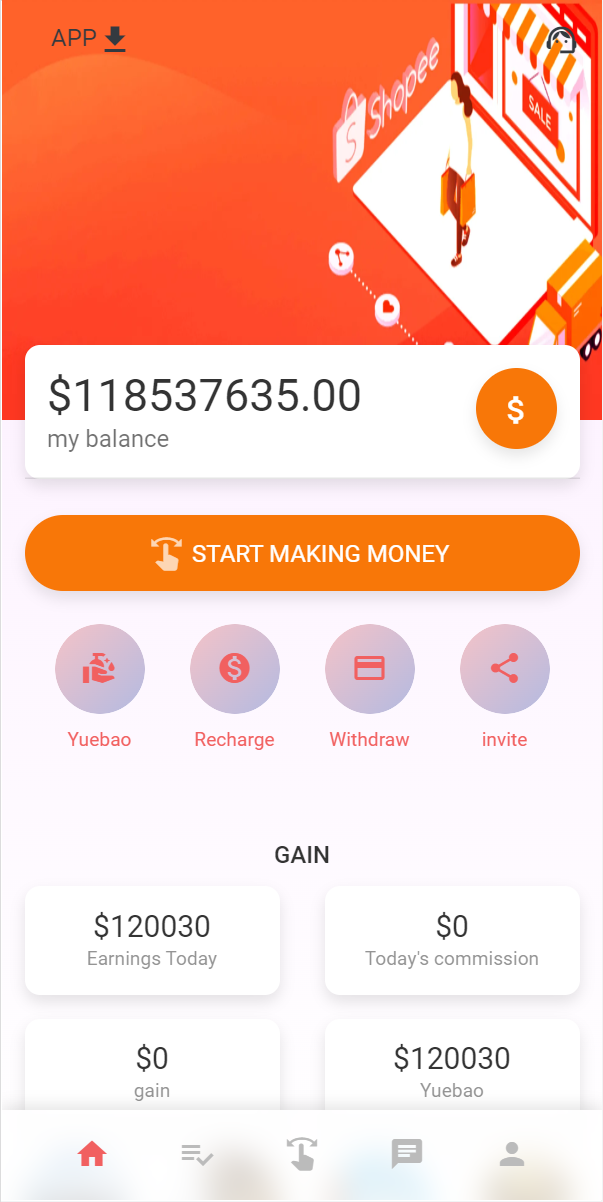
Task: Tap START MAKING MONEY button
Action: (x=302, y=553)
